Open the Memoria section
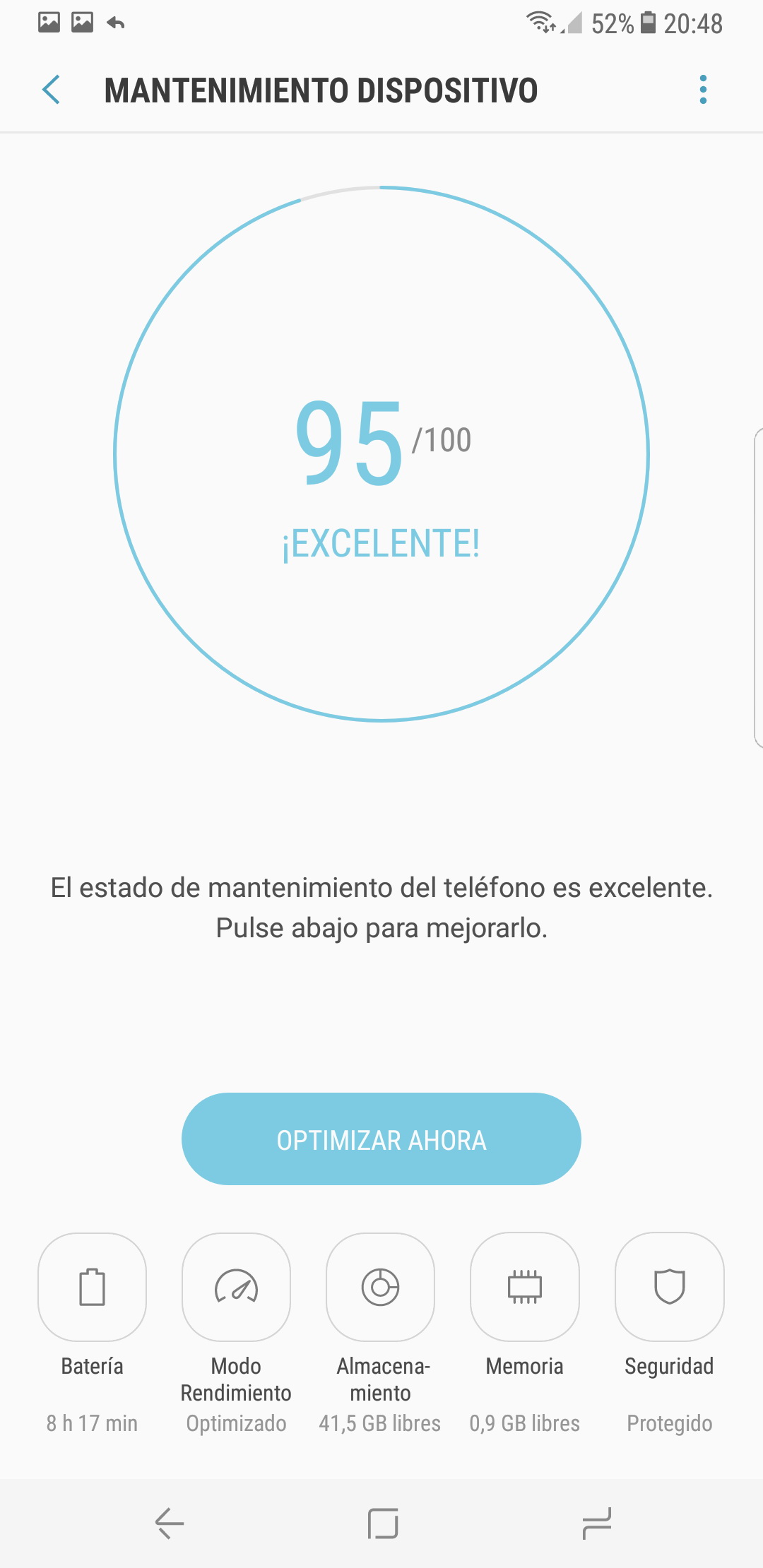 point(525,1287)
